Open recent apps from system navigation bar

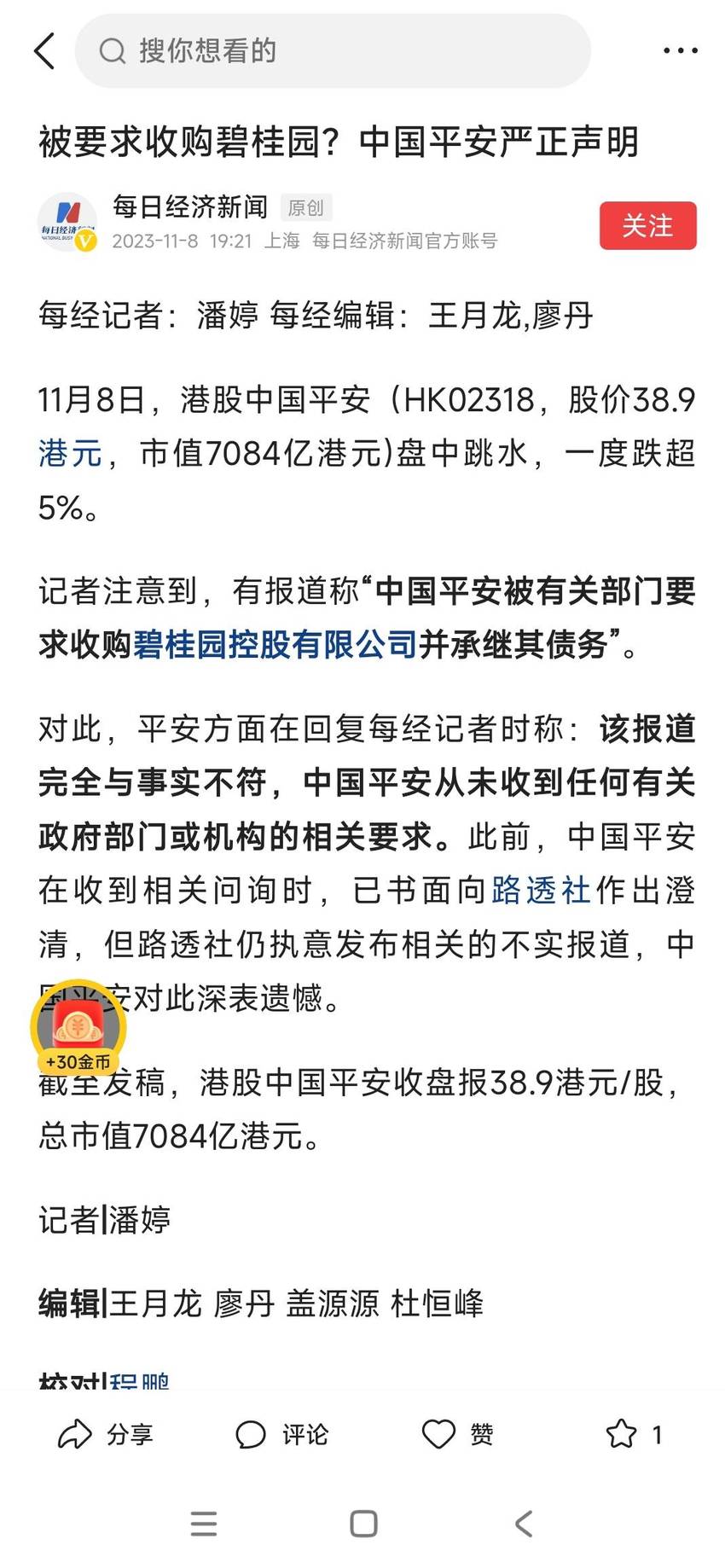204,1524
